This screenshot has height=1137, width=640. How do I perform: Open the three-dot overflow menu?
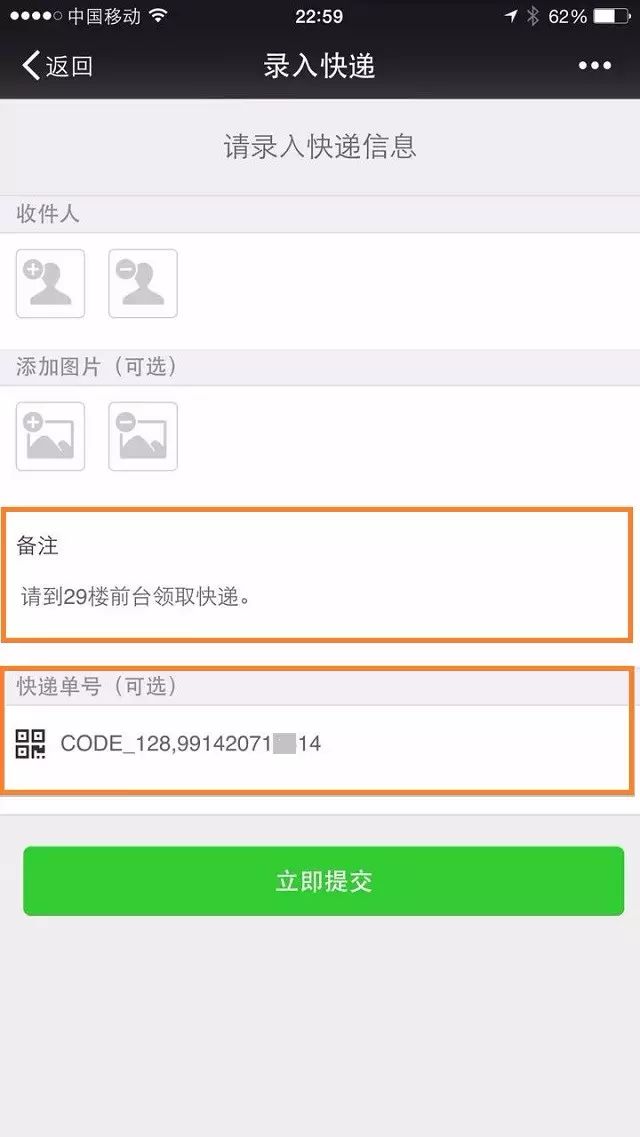[595, 66]
